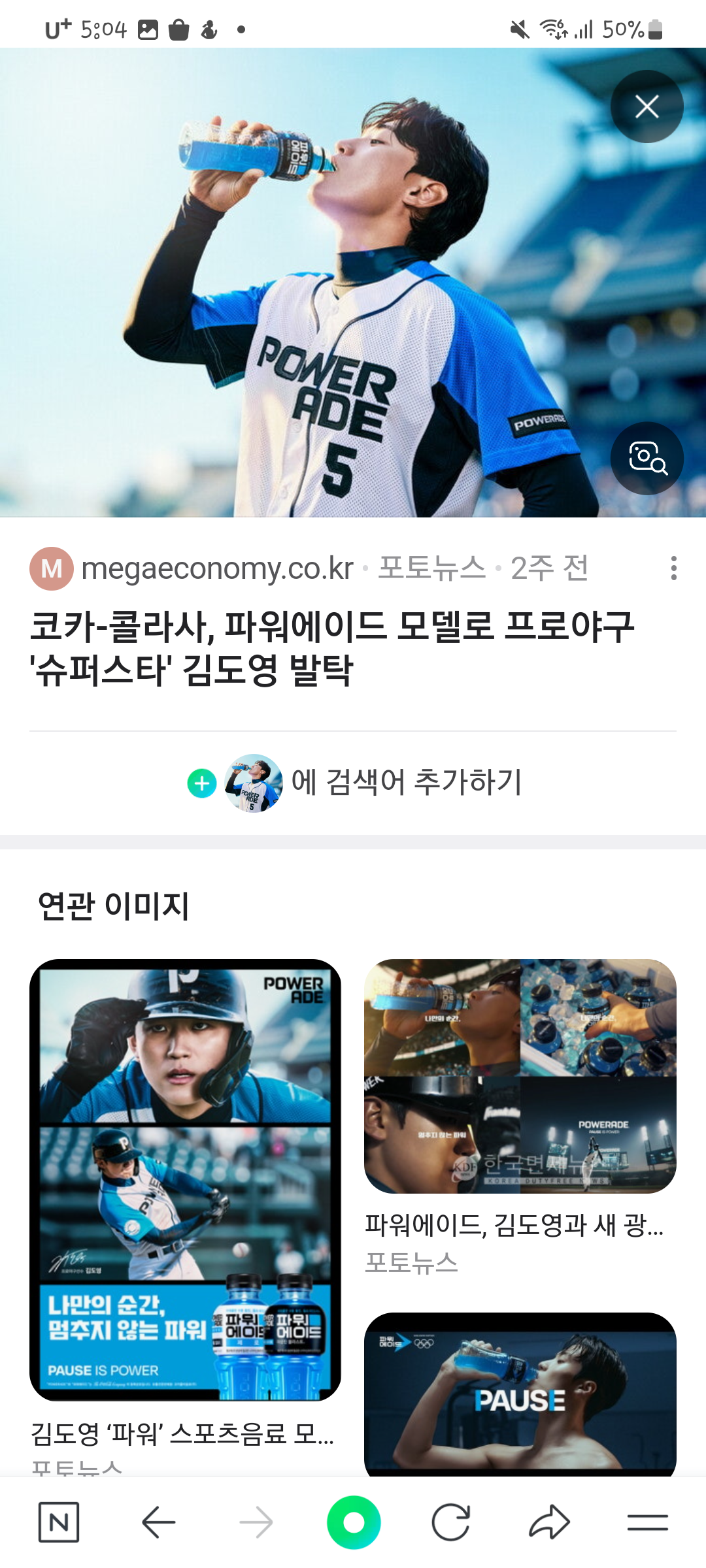Open the three-dot overflow menu

pos(673,568)
